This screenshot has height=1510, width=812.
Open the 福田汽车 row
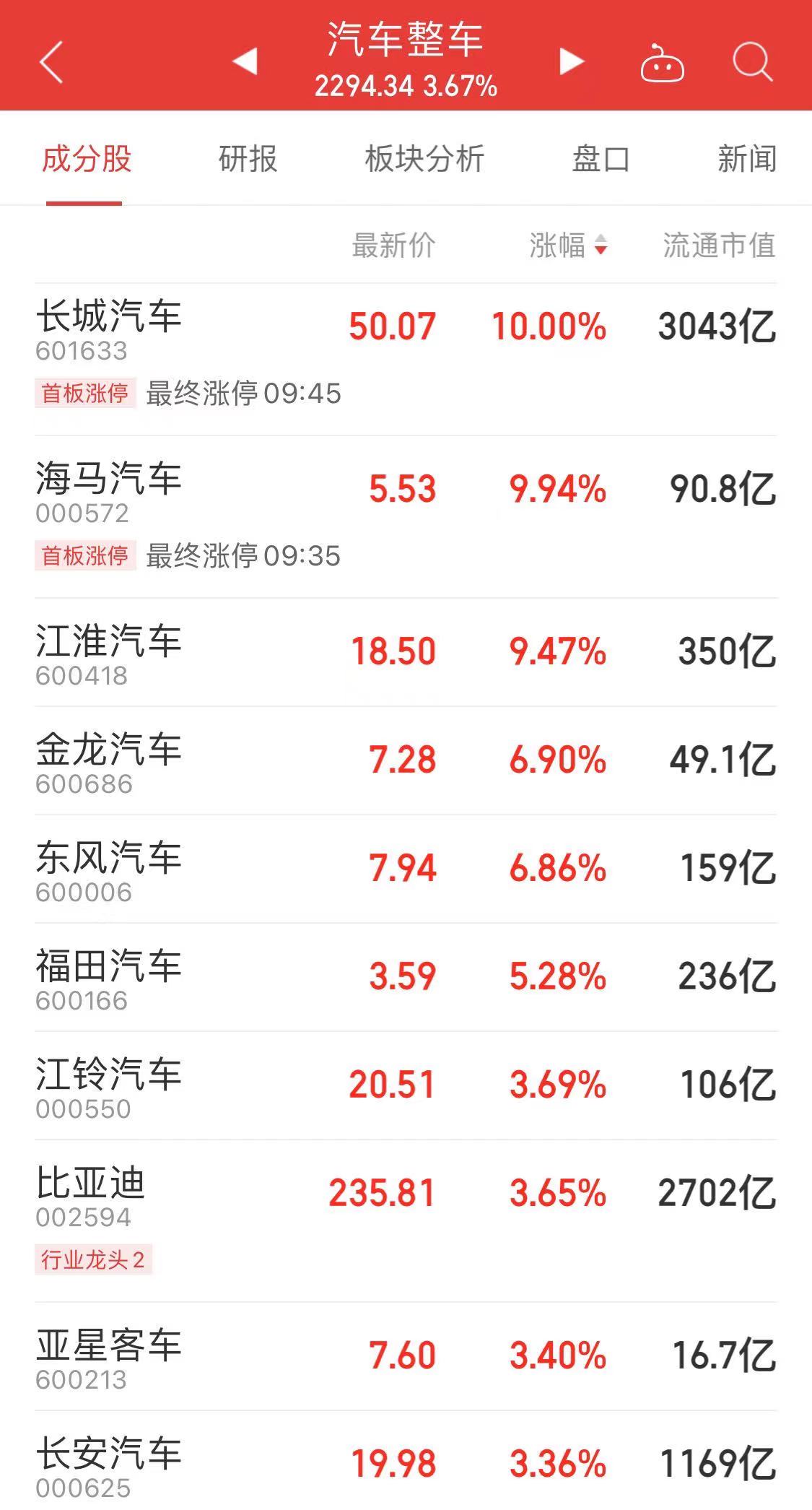(406, 977)
